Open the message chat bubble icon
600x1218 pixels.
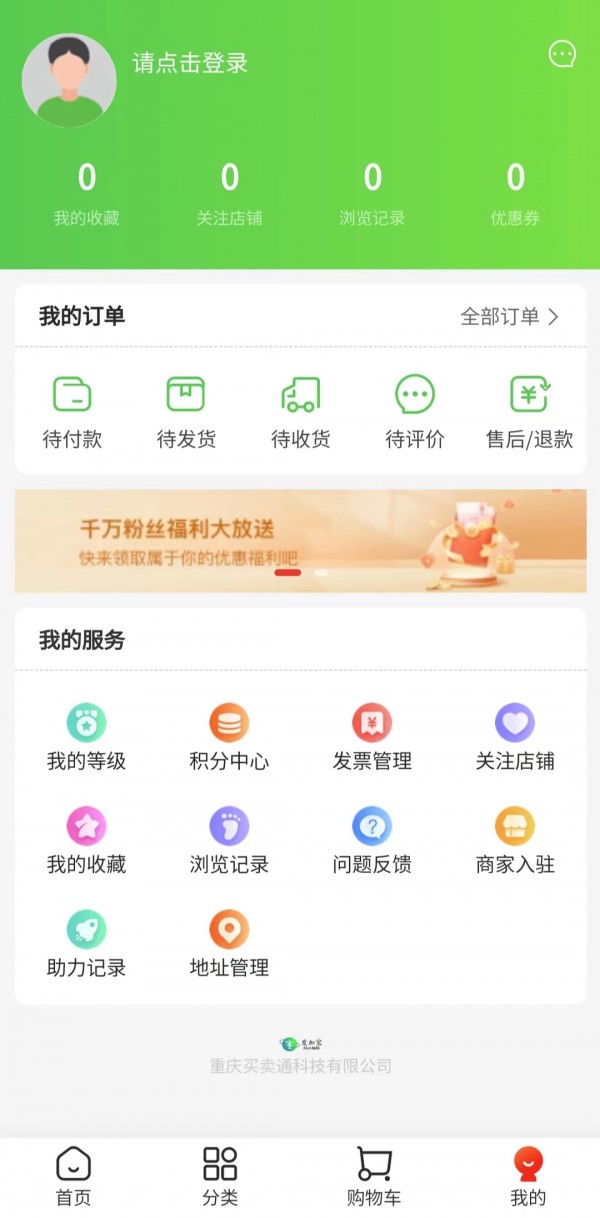coord(562,54)
